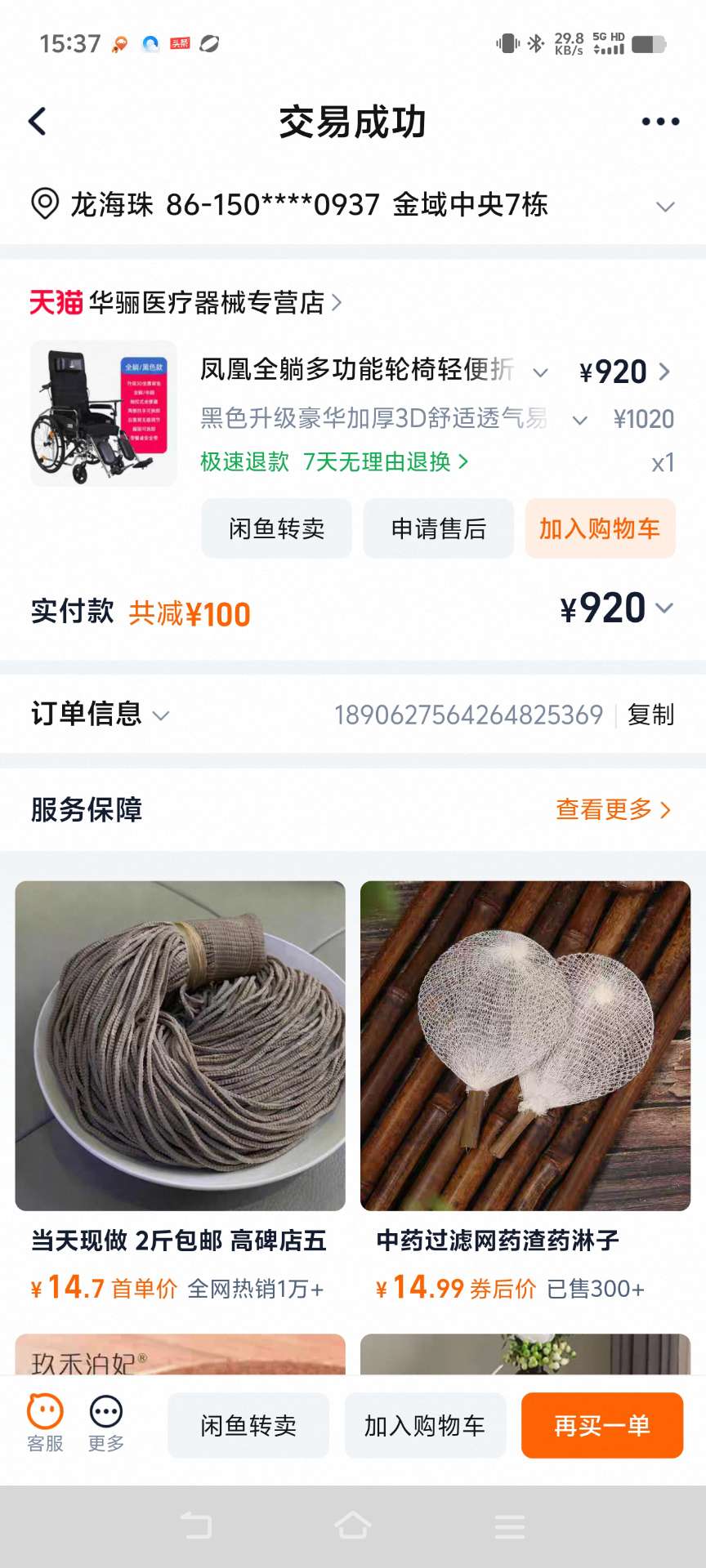Open 查看更多 for 服务保障
Screen dimensions: 706x1568
click(613, 810)
